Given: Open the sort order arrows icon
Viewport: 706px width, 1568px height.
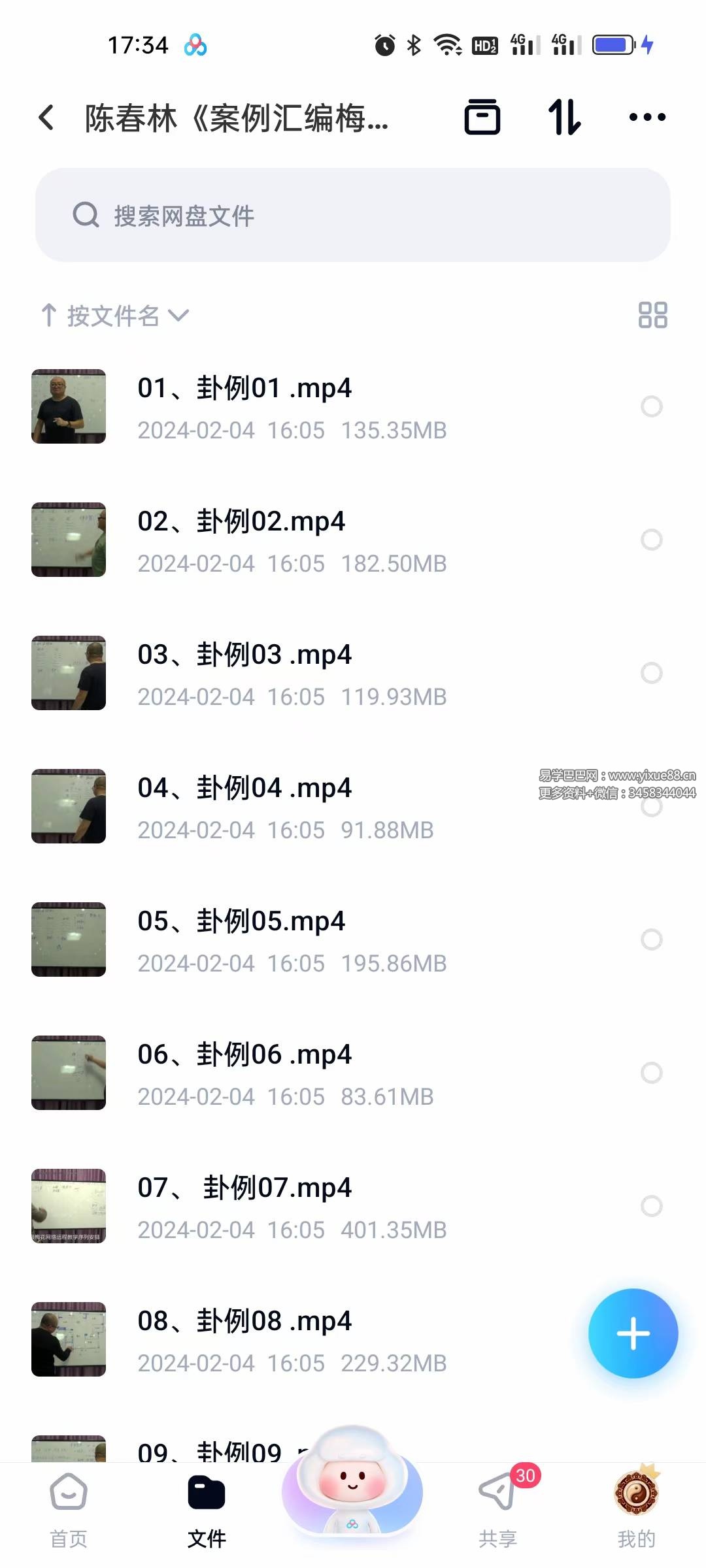Looking at the screenshot, I should (x=564, y=118).
